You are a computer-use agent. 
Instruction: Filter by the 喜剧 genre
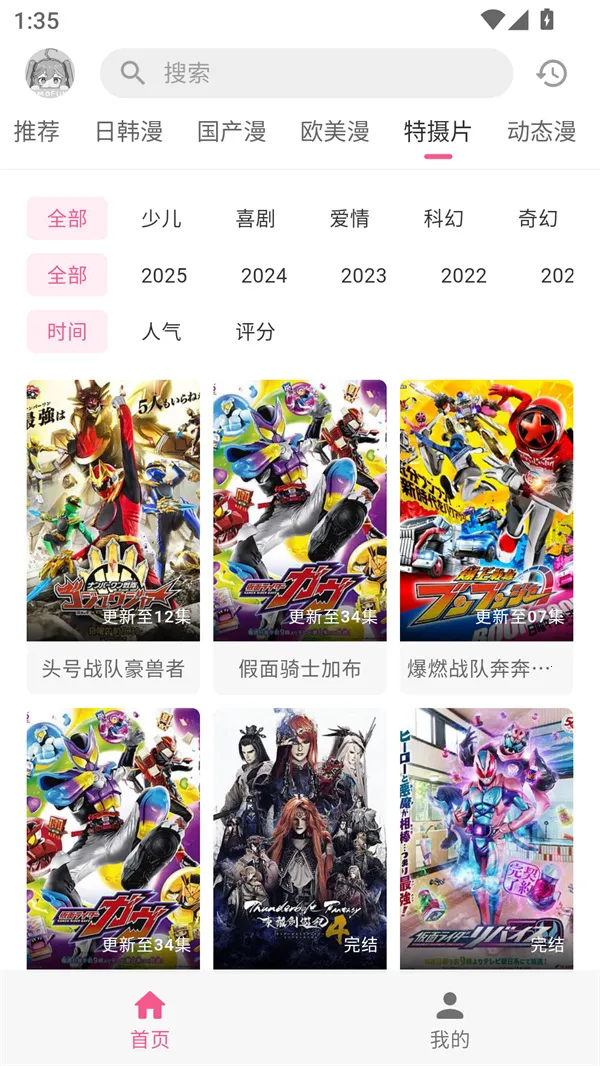[x=255, y=218]
